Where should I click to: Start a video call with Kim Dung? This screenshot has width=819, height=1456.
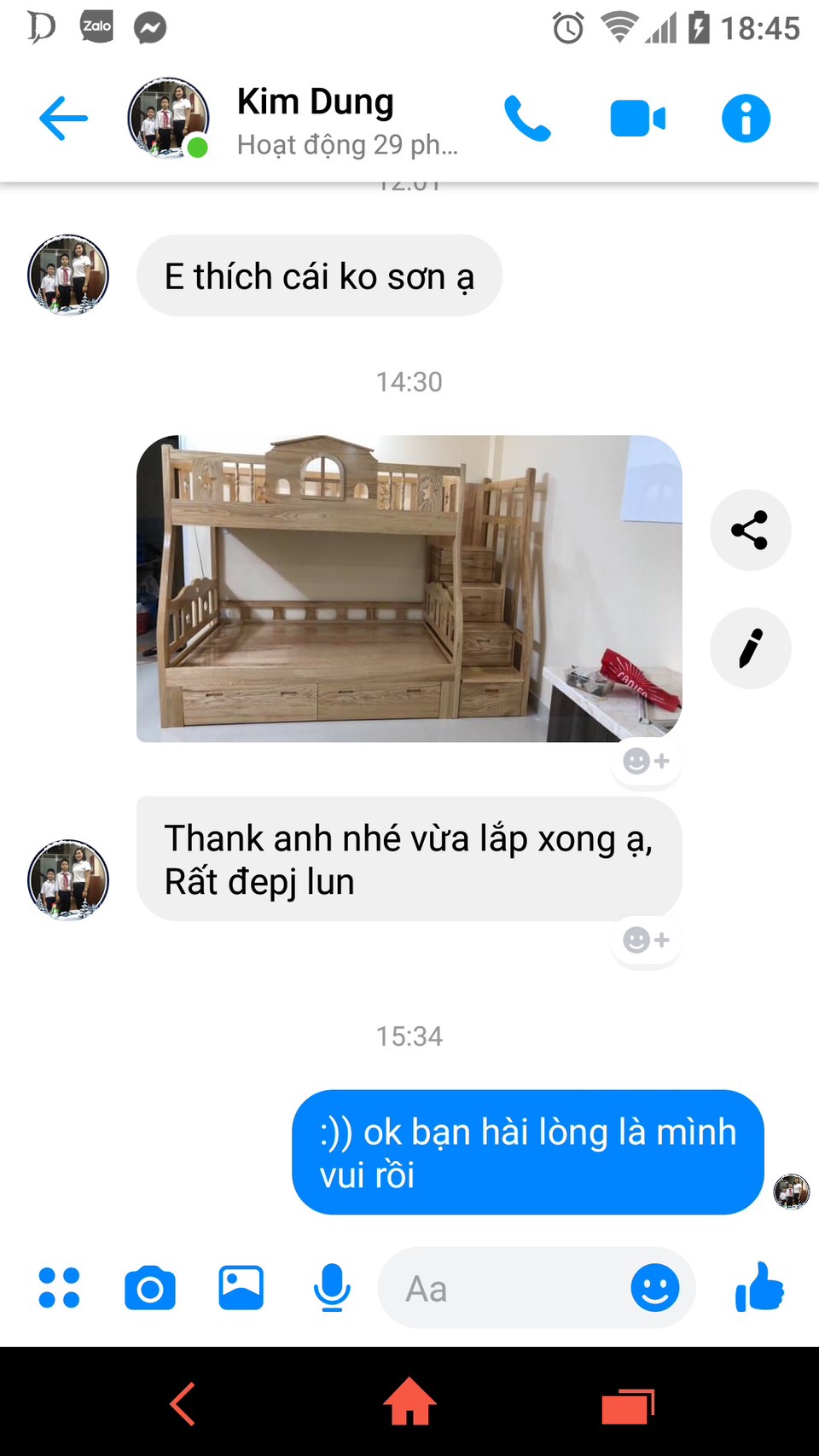click(x=637, y=119)
